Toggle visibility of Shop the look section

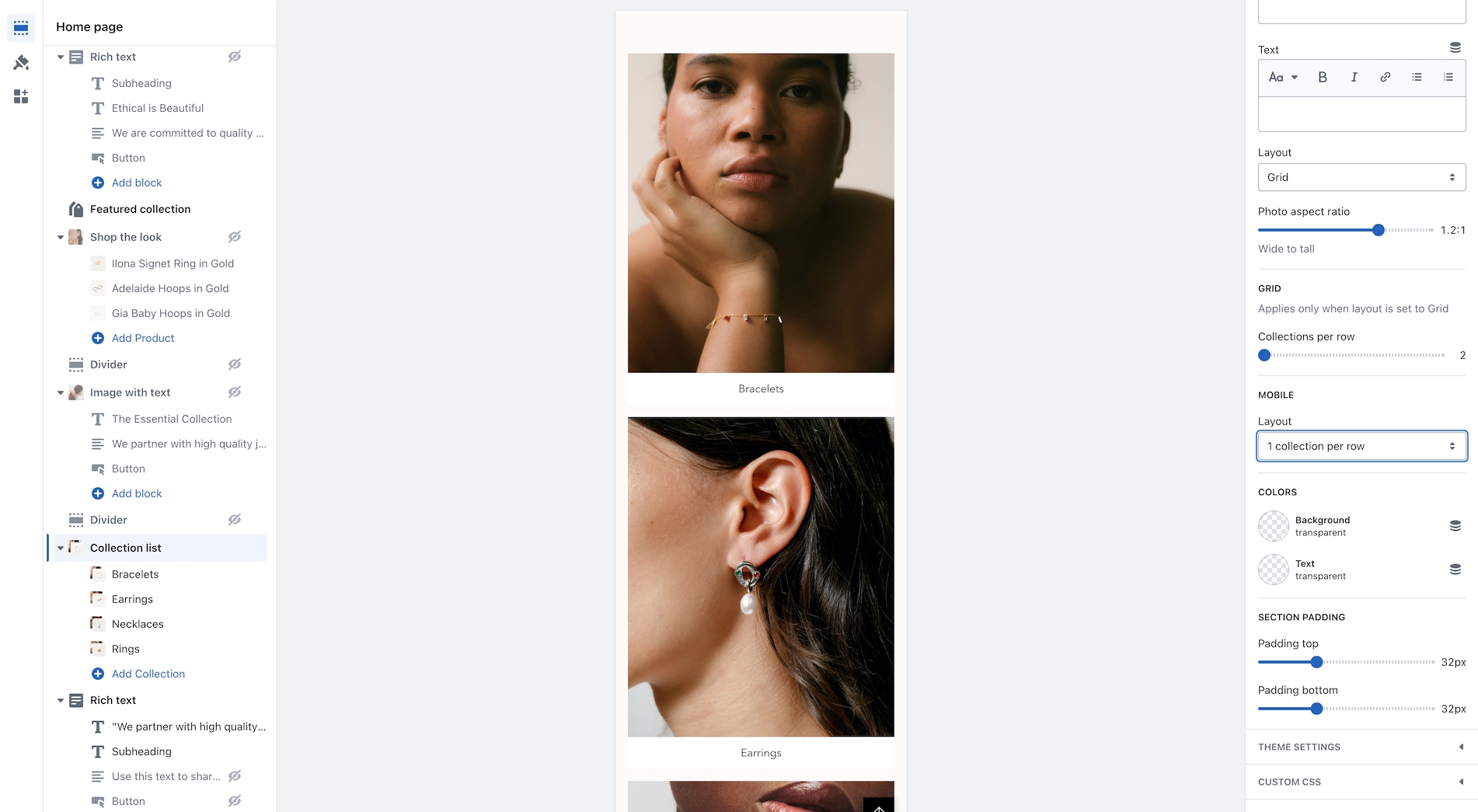pos(234,237)
